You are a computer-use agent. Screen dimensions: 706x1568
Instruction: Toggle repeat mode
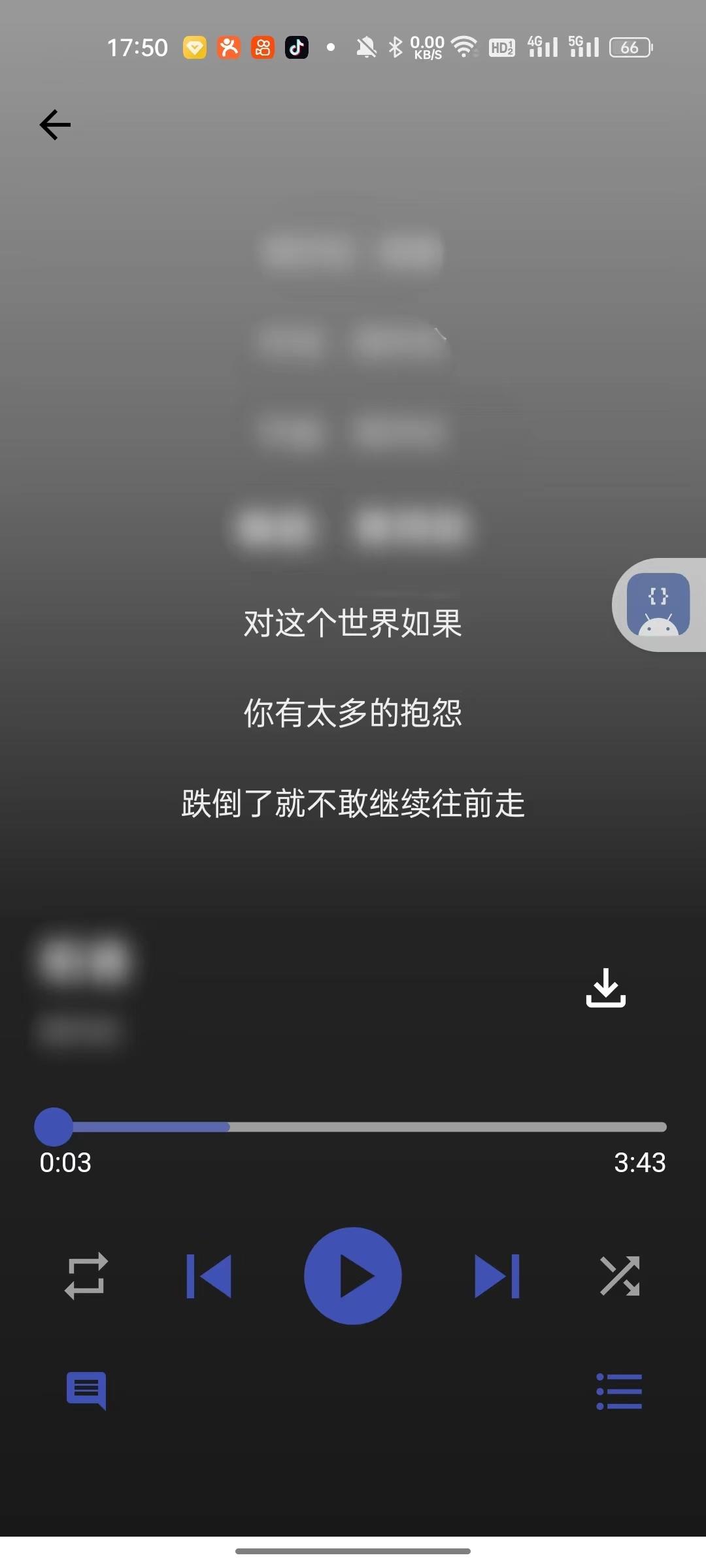pos(86,1275)
